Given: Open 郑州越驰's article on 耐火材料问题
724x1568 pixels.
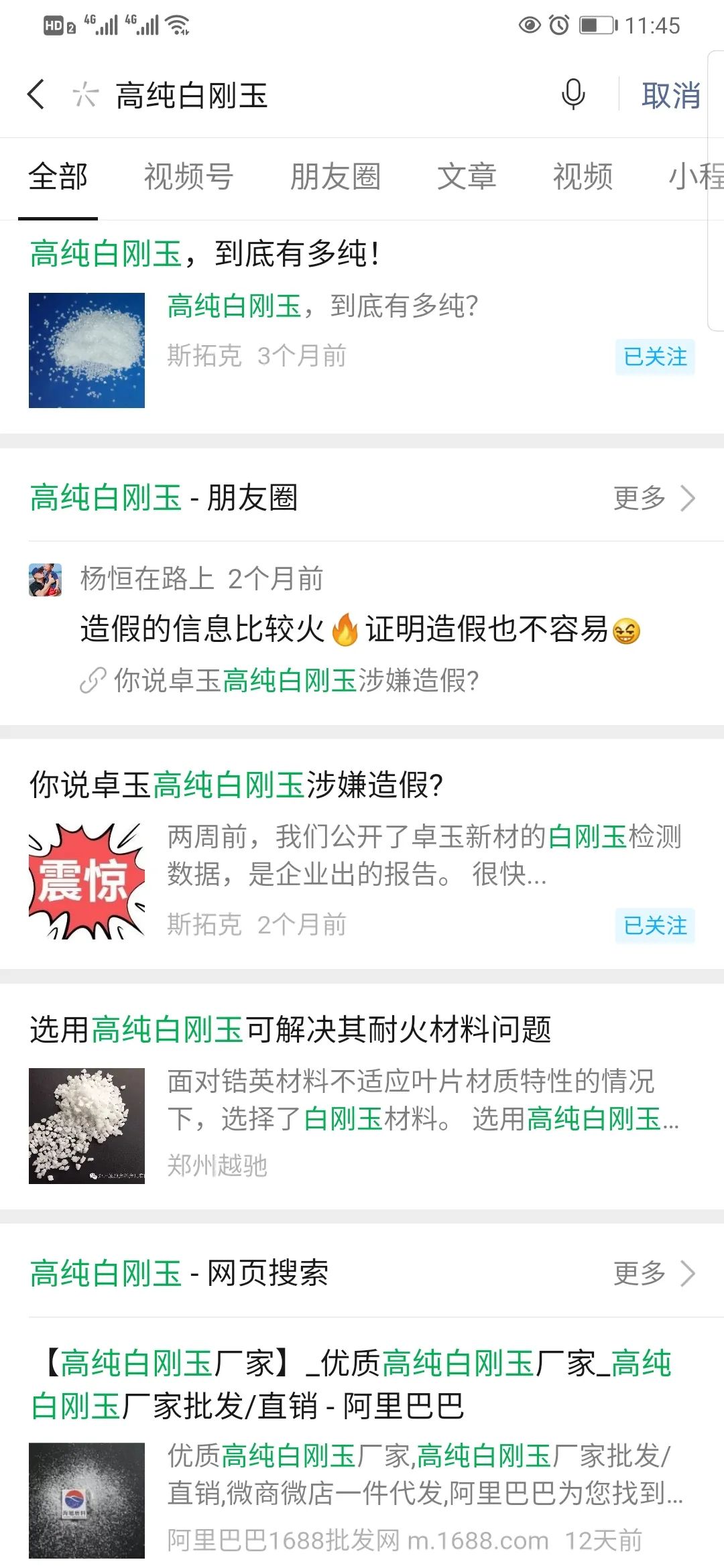Looking at the screenshot, I should tap(362, 1097).
